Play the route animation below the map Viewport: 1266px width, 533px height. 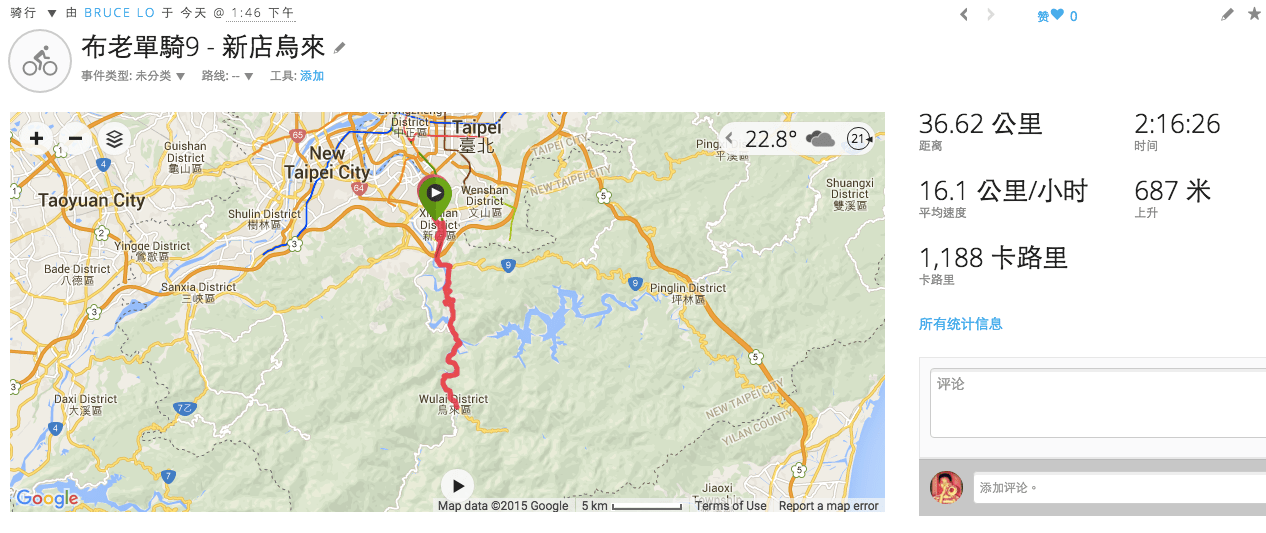point(457,486)
